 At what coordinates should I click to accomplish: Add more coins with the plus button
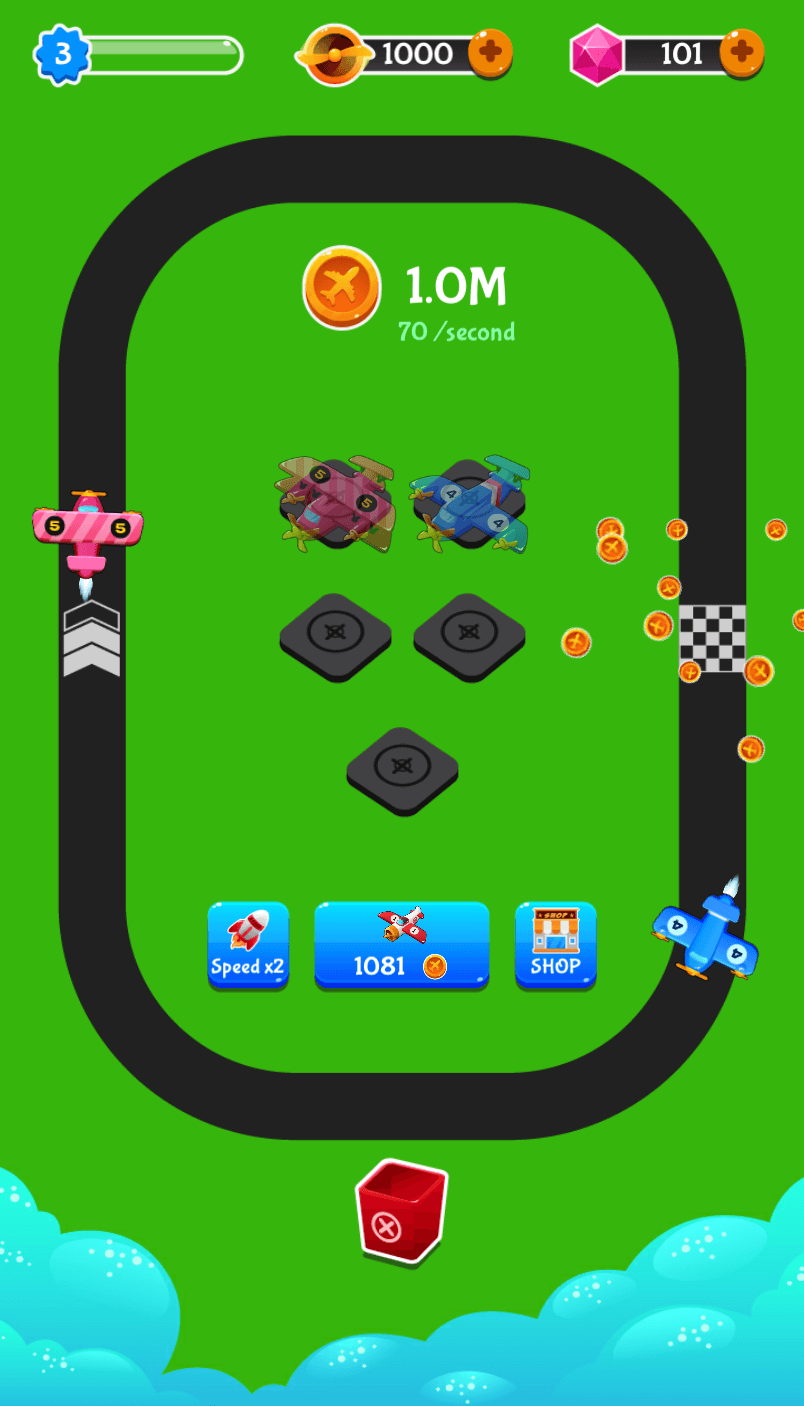click(x=490, y=52)
